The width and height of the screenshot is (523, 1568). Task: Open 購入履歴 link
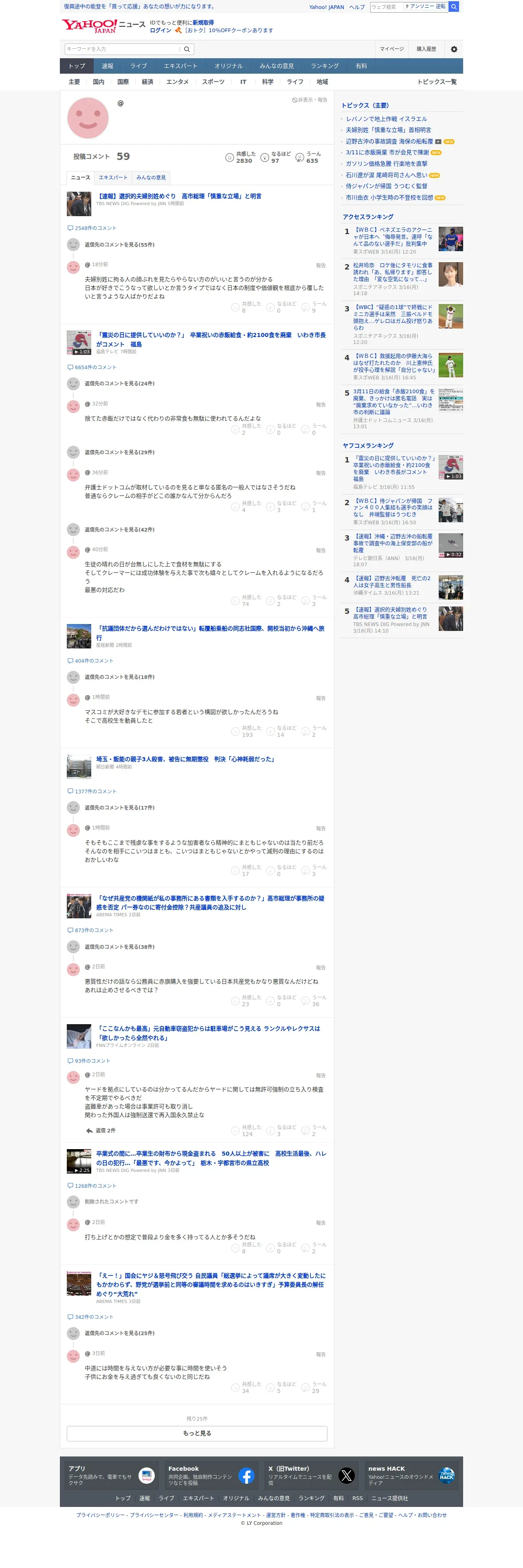pyautogui.click(x=426, y=49)
